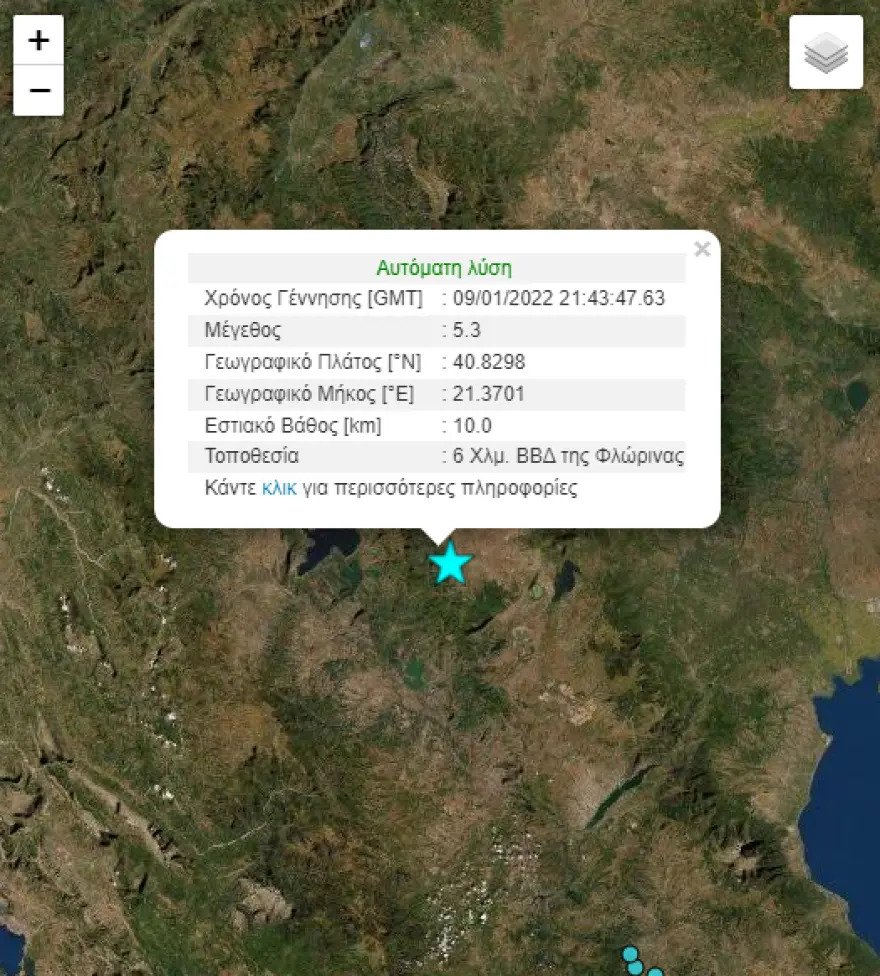Zoom in on the map
The image size is (880, 976).
39,41
